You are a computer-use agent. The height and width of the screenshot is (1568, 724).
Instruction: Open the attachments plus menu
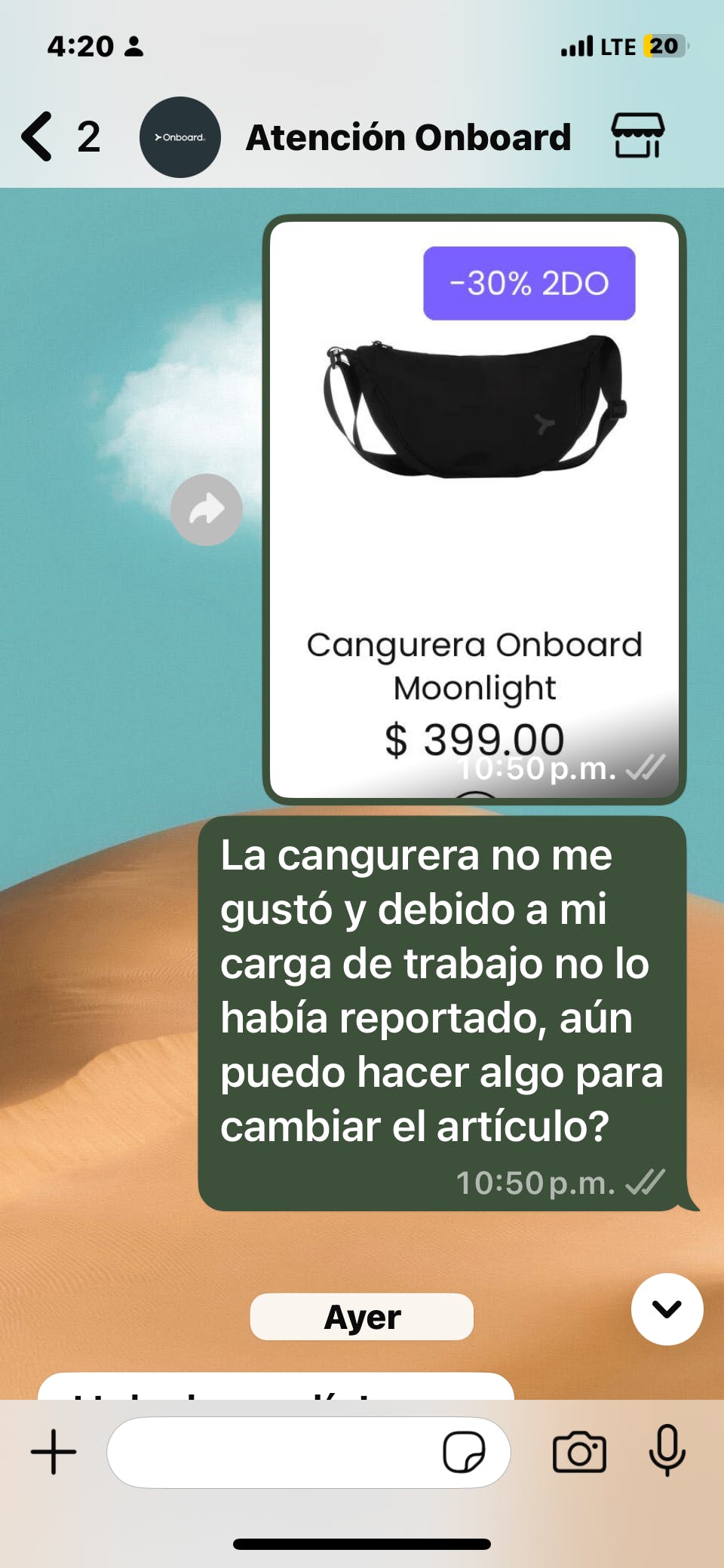pyautogui.click(x=54, y=1452)
